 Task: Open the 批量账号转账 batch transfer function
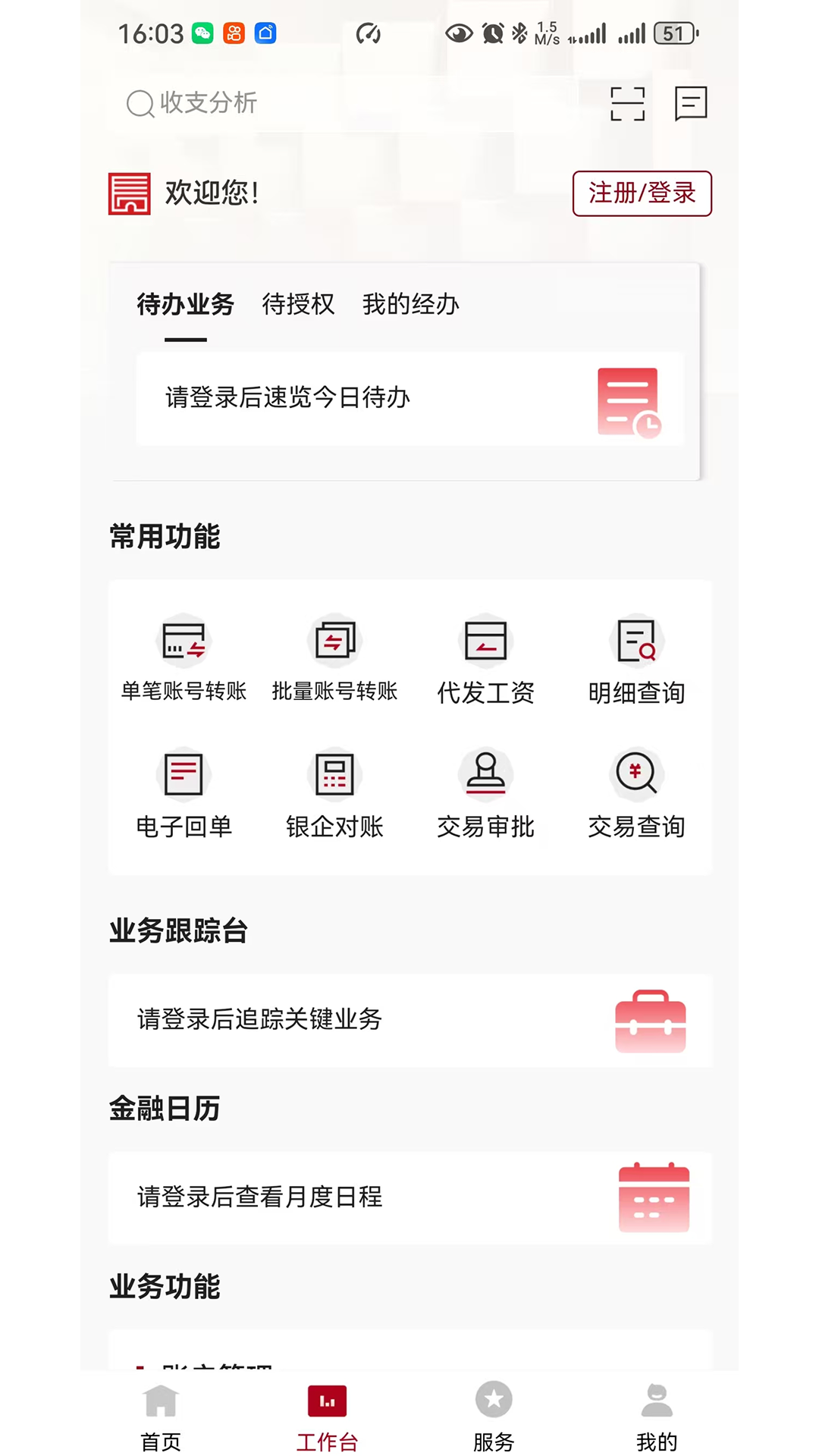pos(335,658)
